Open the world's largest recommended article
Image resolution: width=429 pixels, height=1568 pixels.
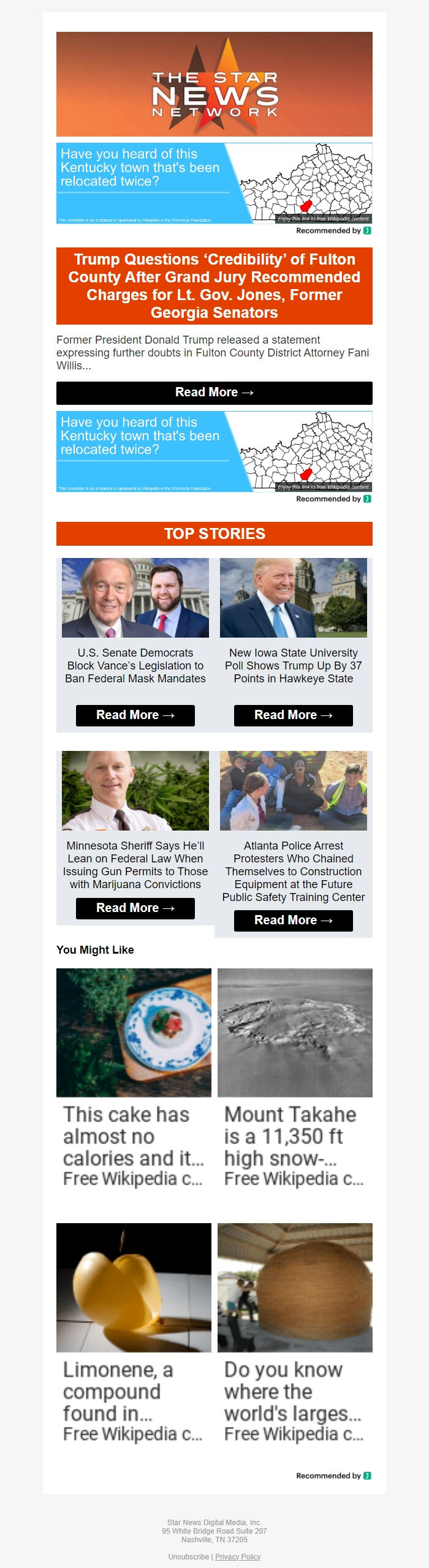tap(295, 1333)
